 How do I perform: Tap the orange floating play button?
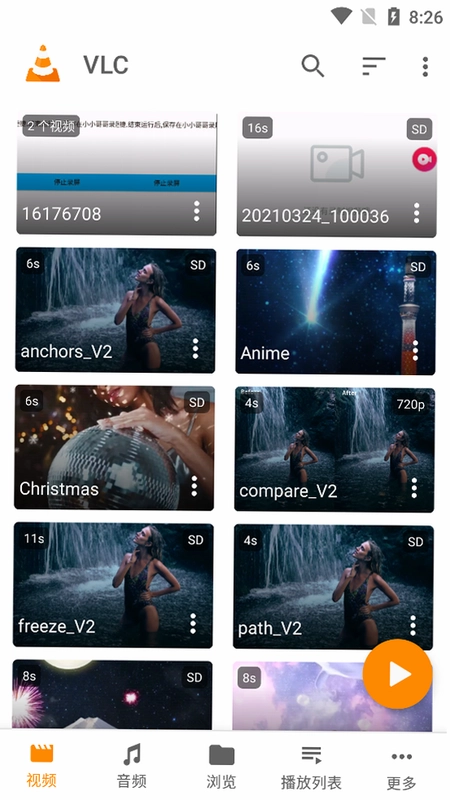397,674
